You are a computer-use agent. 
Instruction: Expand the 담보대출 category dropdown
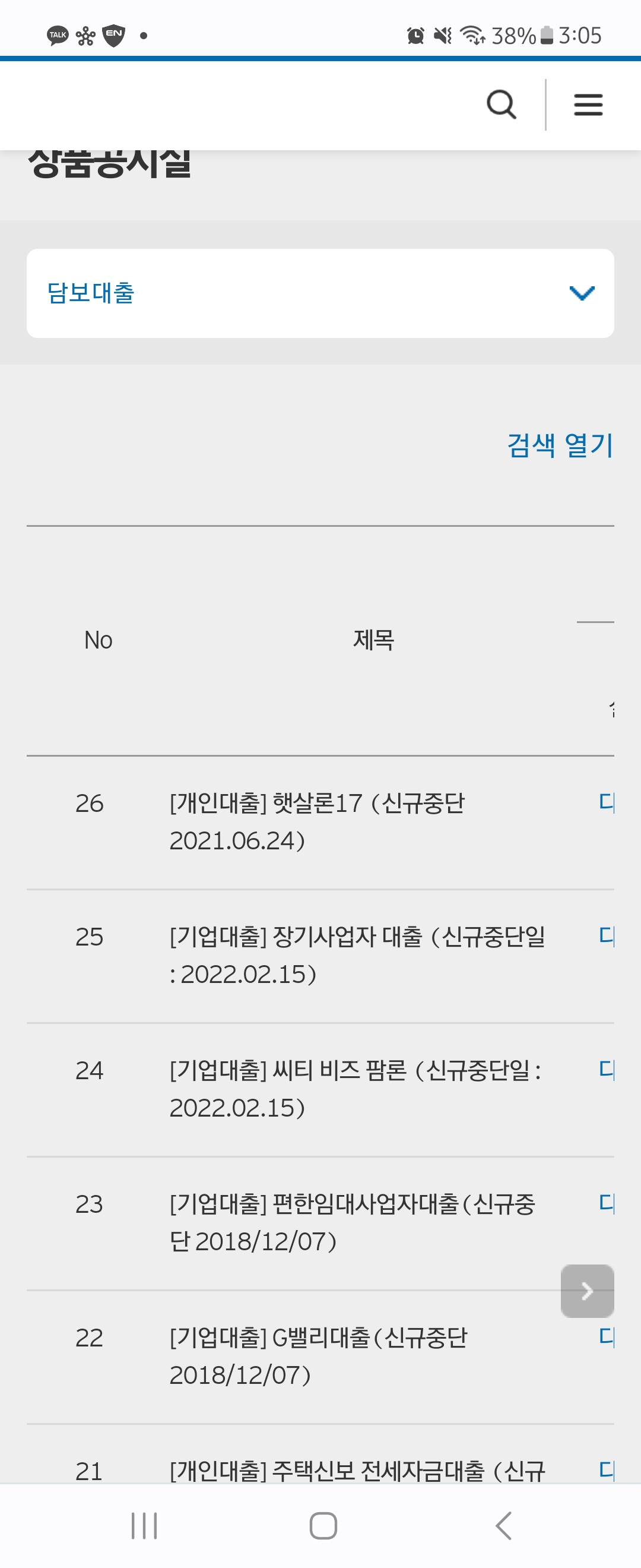tap(320, 293)
